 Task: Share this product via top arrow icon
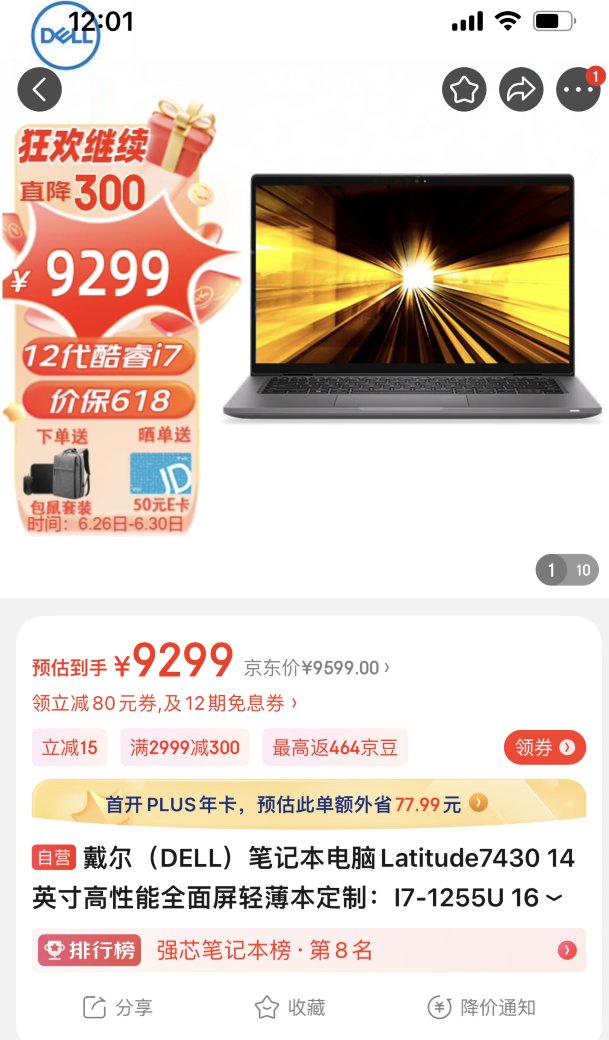point(521,90)
